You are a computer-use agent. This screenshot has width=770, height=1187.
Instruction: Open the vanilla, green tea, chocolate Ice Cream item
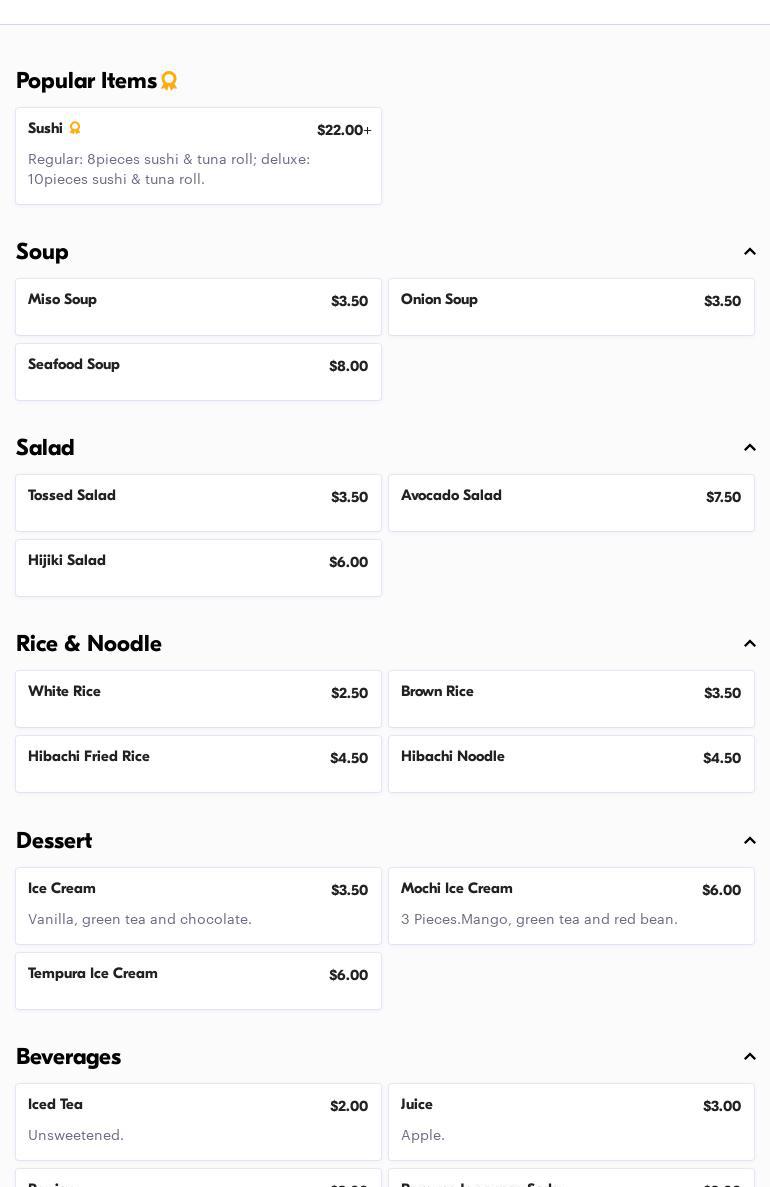tap(198, 906)
